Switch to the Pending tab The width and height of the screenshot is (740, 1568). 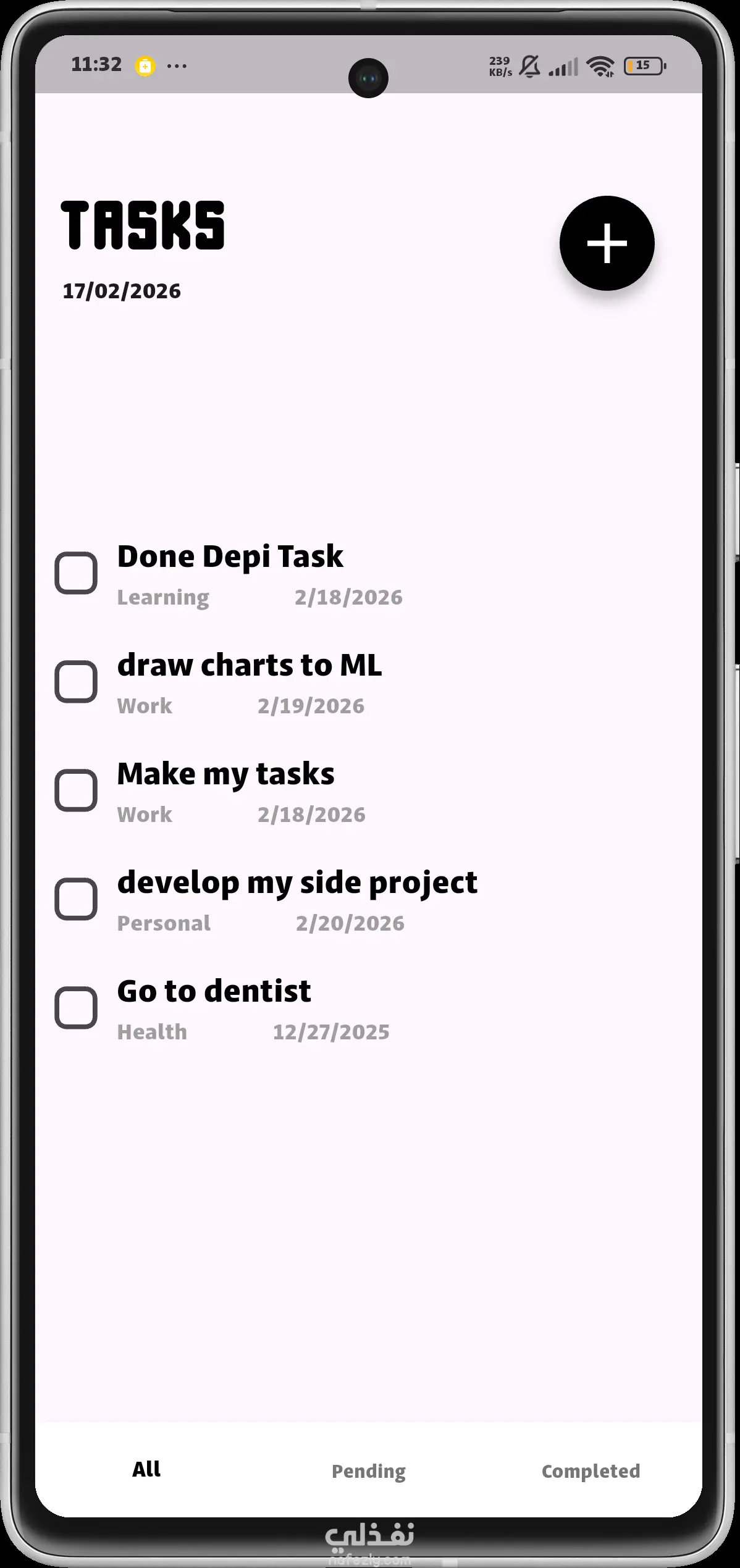click(369, 1471)
